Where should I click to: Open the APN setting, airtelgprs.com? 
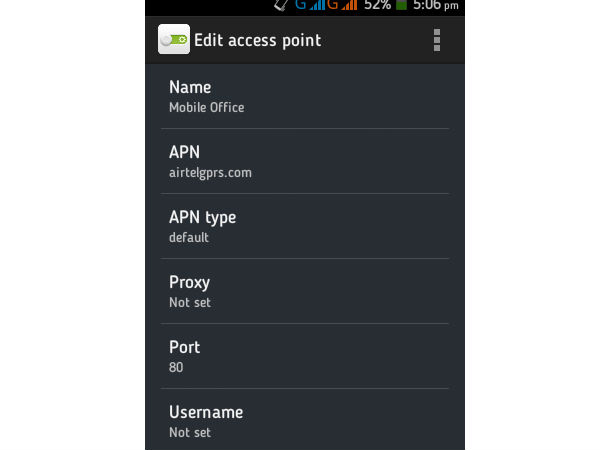click(305, 161)
